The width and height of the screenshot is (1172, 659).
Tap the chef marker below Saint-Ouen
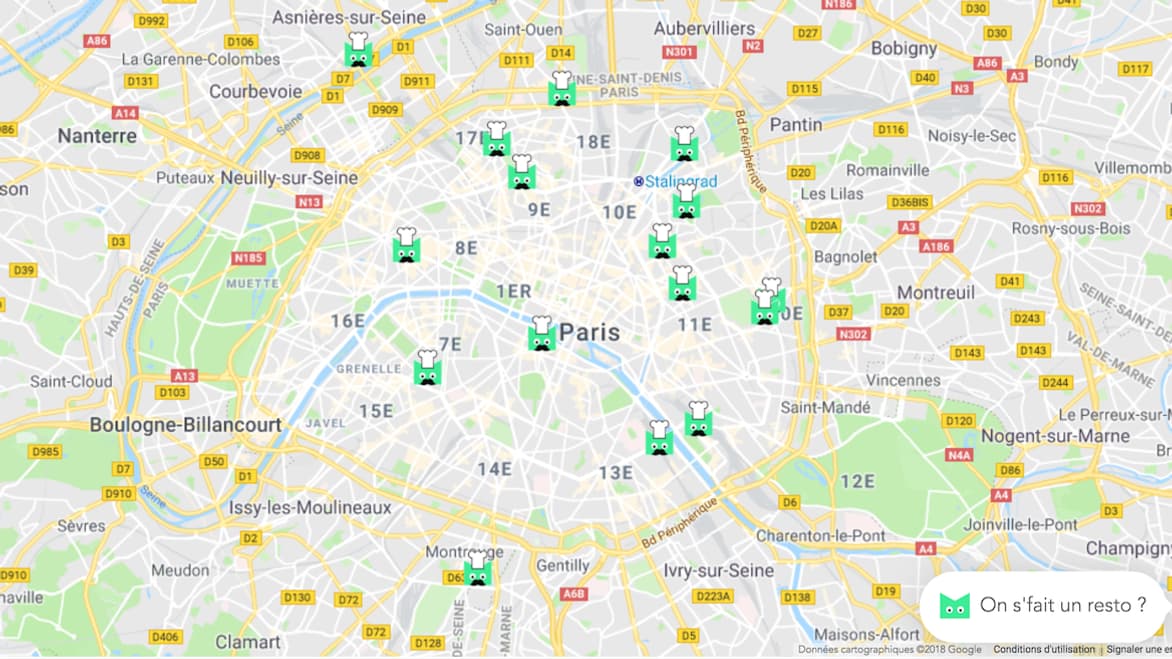[x=562, y=89]
